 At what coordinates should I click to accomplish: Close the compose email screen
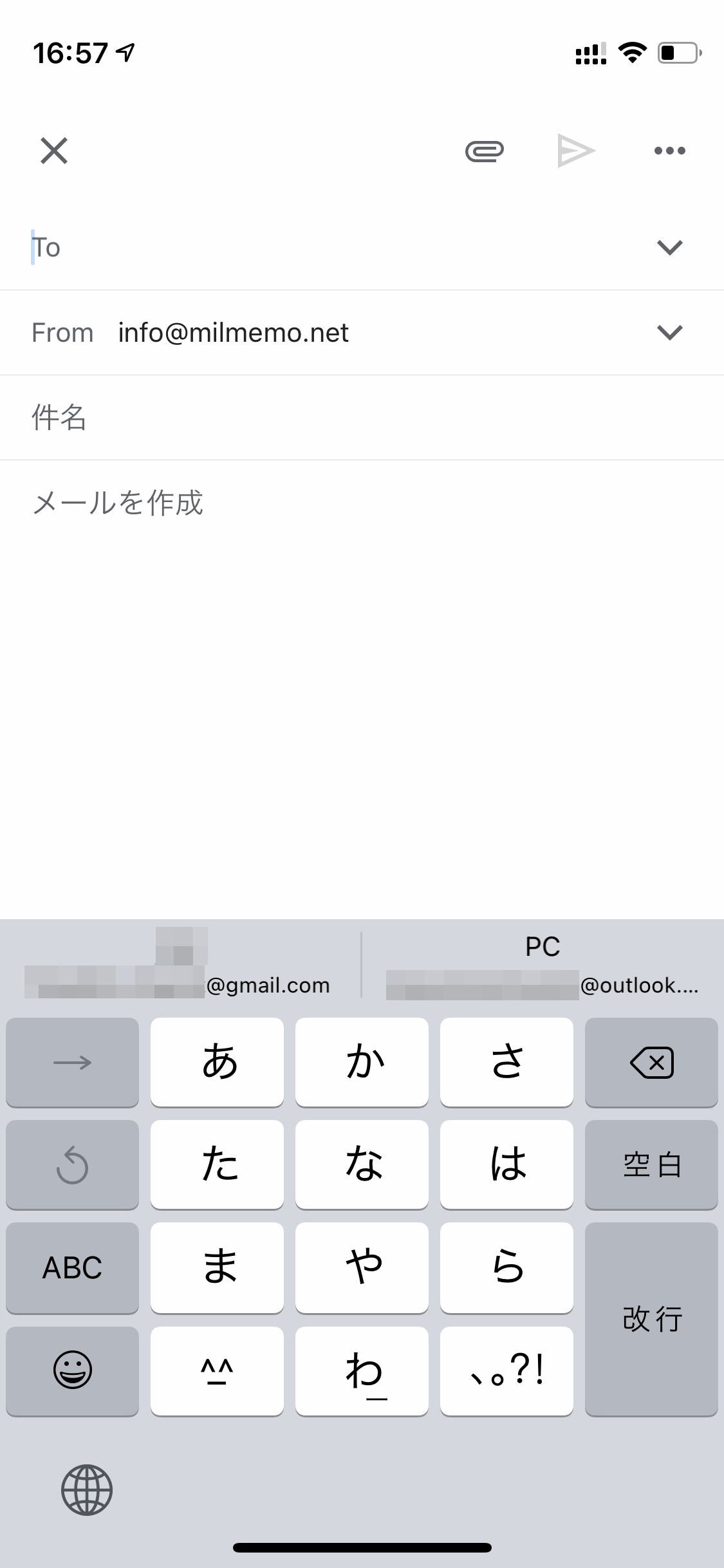[54, 151]
